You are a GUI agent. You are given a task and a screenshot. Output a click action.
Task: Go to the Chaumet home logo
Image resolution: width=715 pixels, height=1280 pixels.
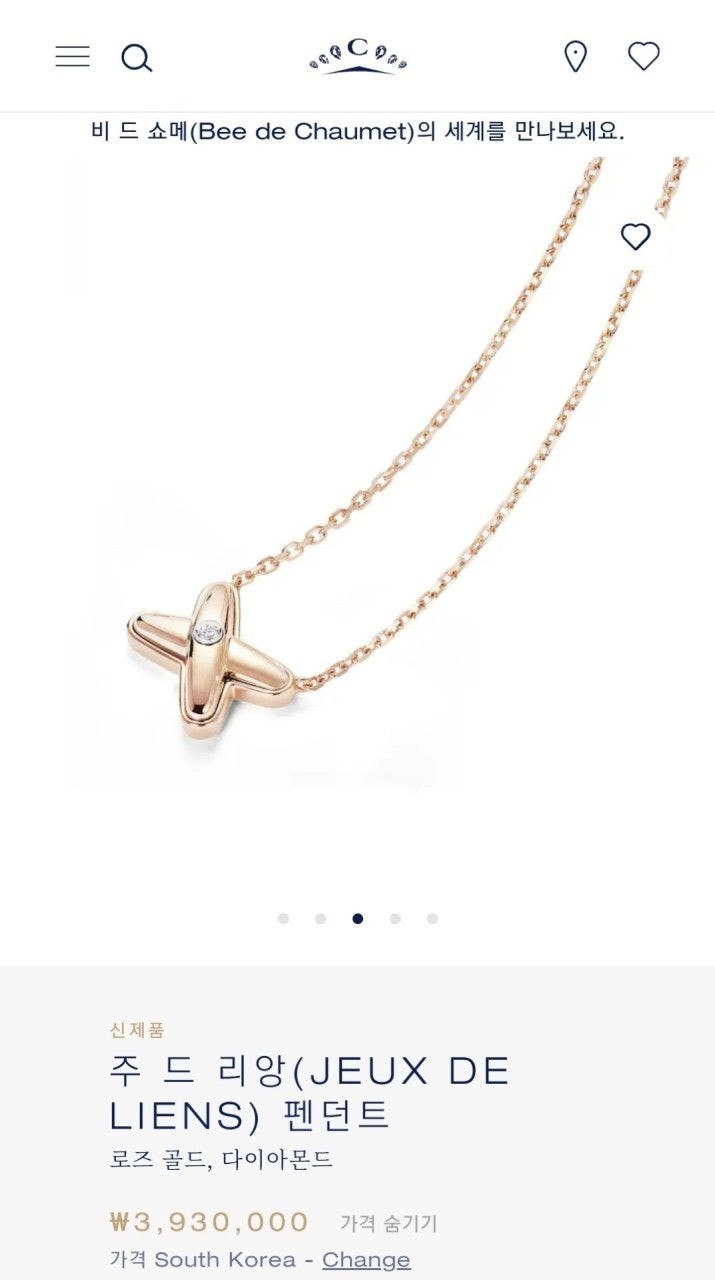click(x=358, y=56)
